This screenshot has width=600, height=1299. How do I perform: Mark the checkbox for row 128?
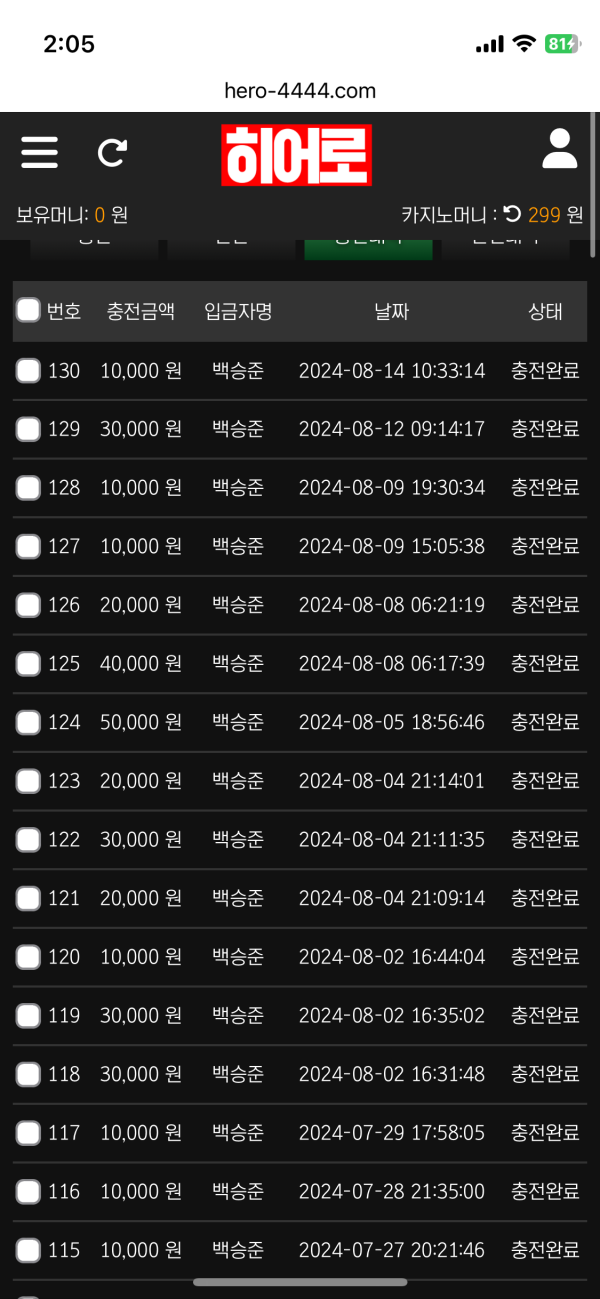point(28,488)
